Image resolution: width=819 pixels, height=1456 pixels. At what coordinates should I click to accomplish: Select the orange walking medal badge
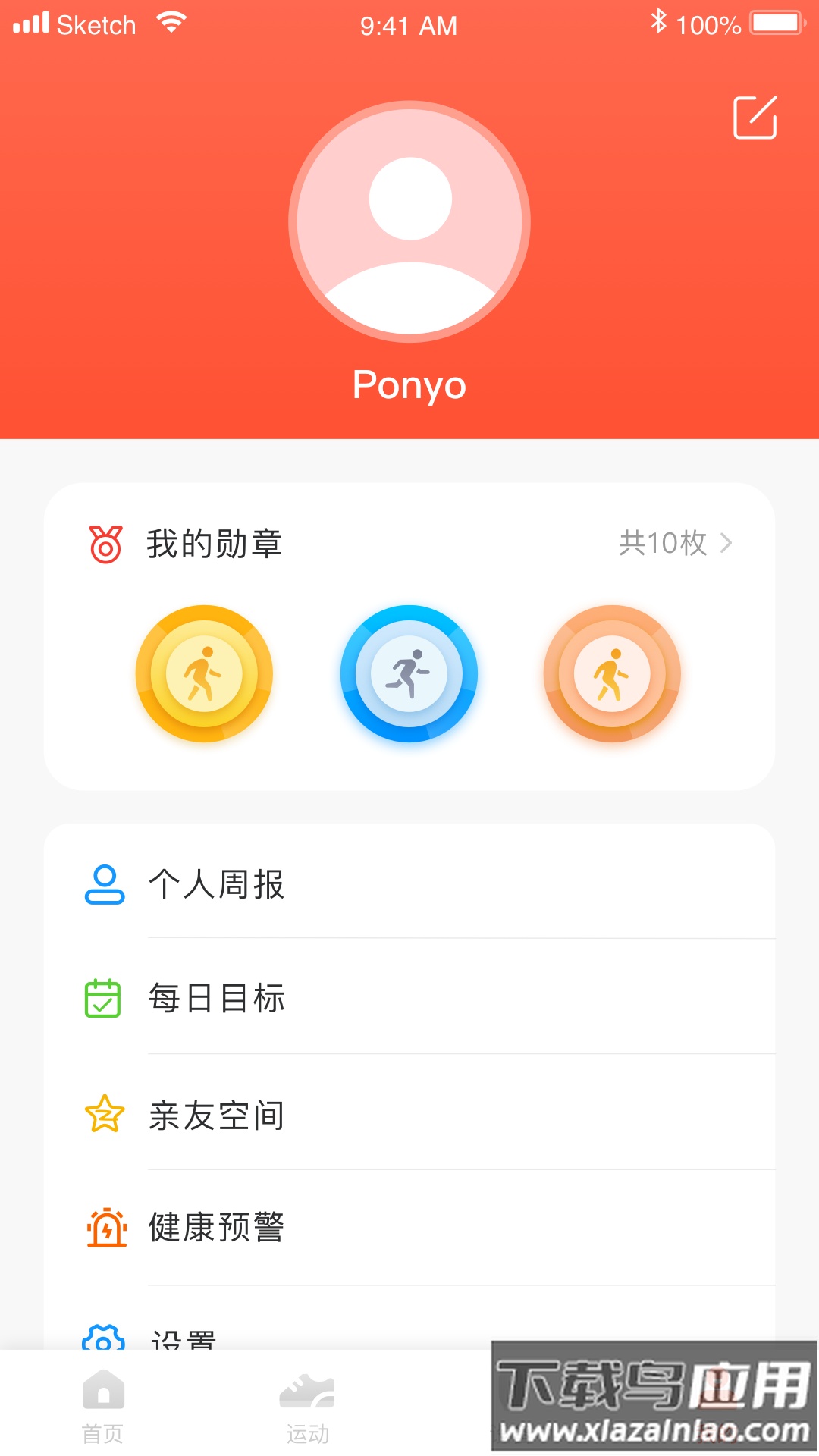[x=613, y=673]
